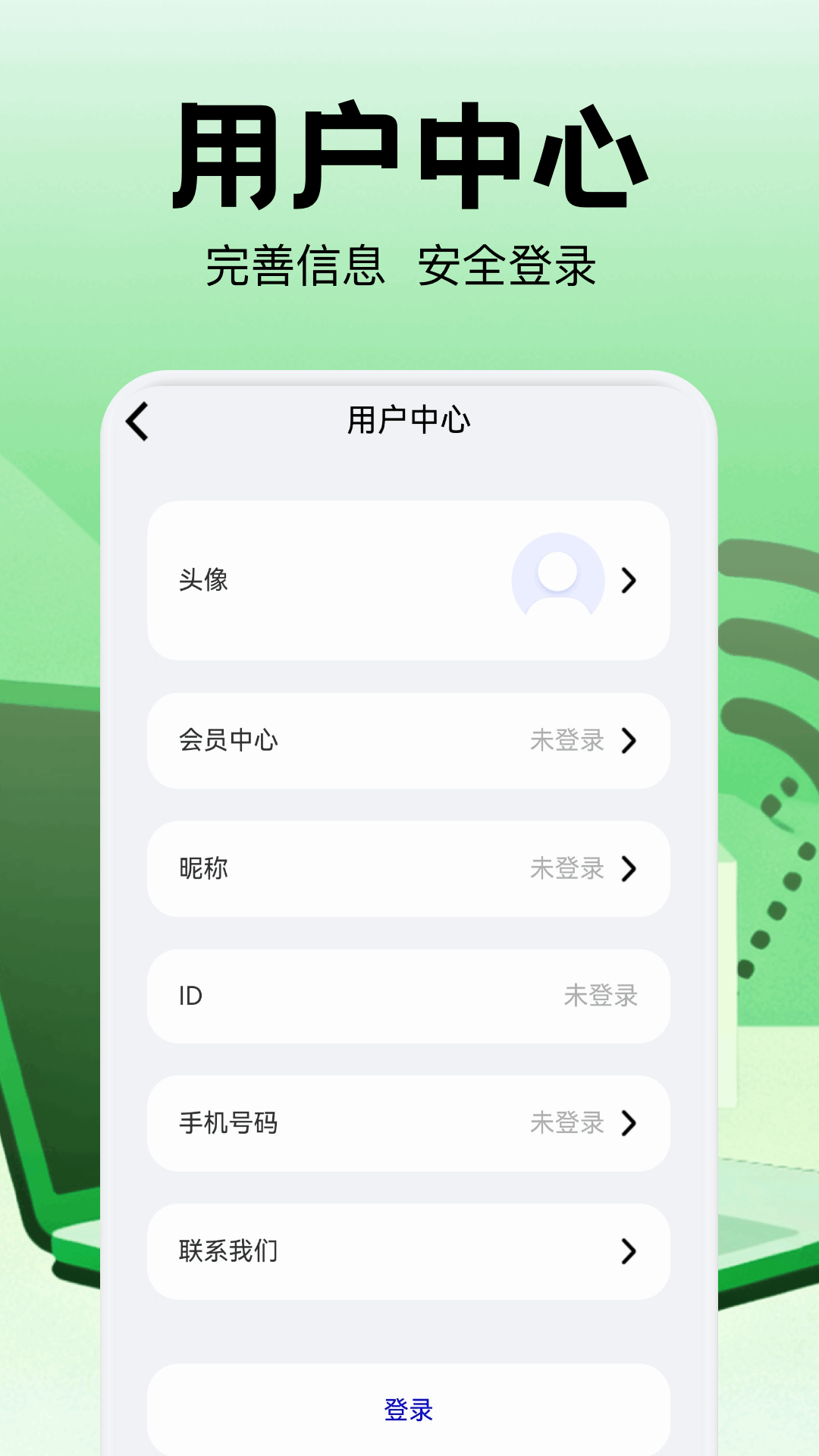The image size is (819, 1456).
Task: Open the 手机号码 row arrow
Action: point(629,1124)
